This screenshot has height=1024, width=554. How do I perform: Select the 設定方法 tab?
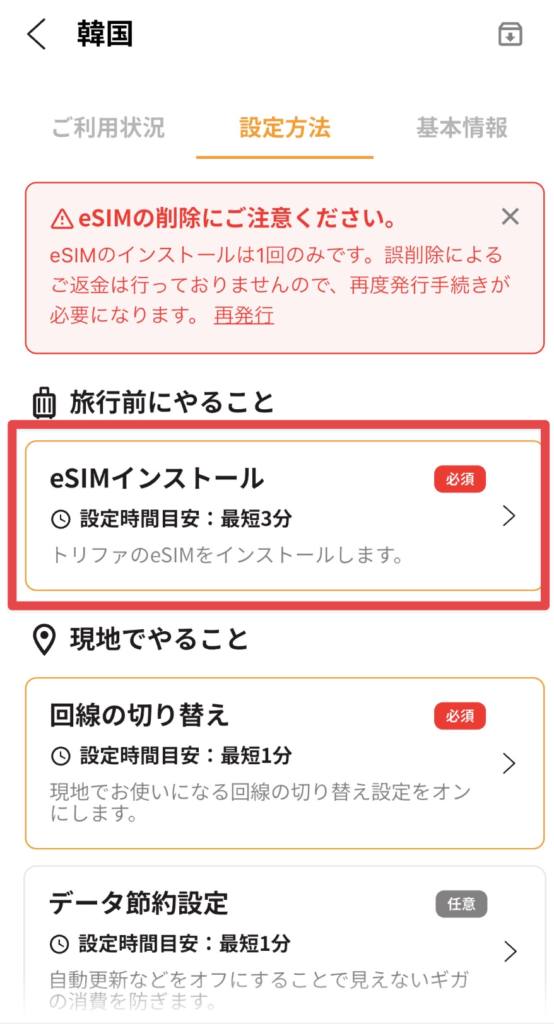(x=285, y=127)
